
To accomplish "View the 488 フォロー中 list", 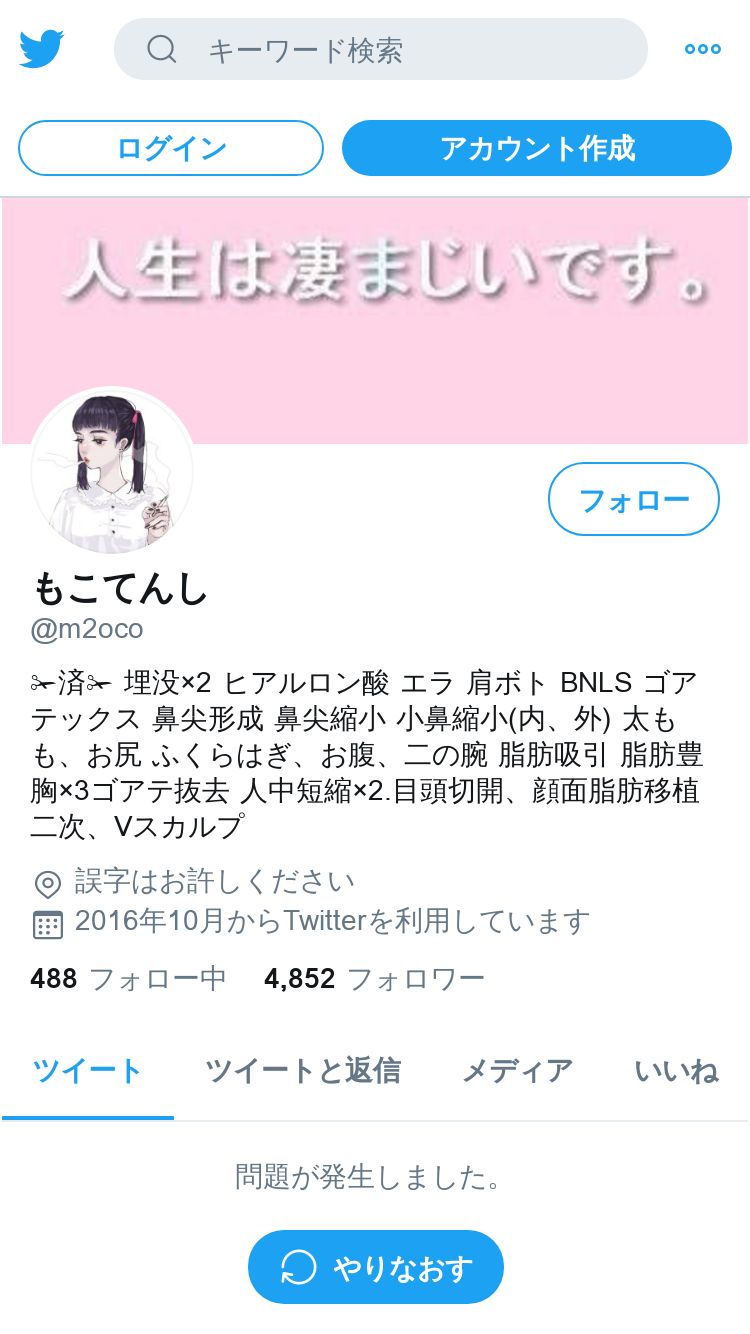I will coord(128,978).
